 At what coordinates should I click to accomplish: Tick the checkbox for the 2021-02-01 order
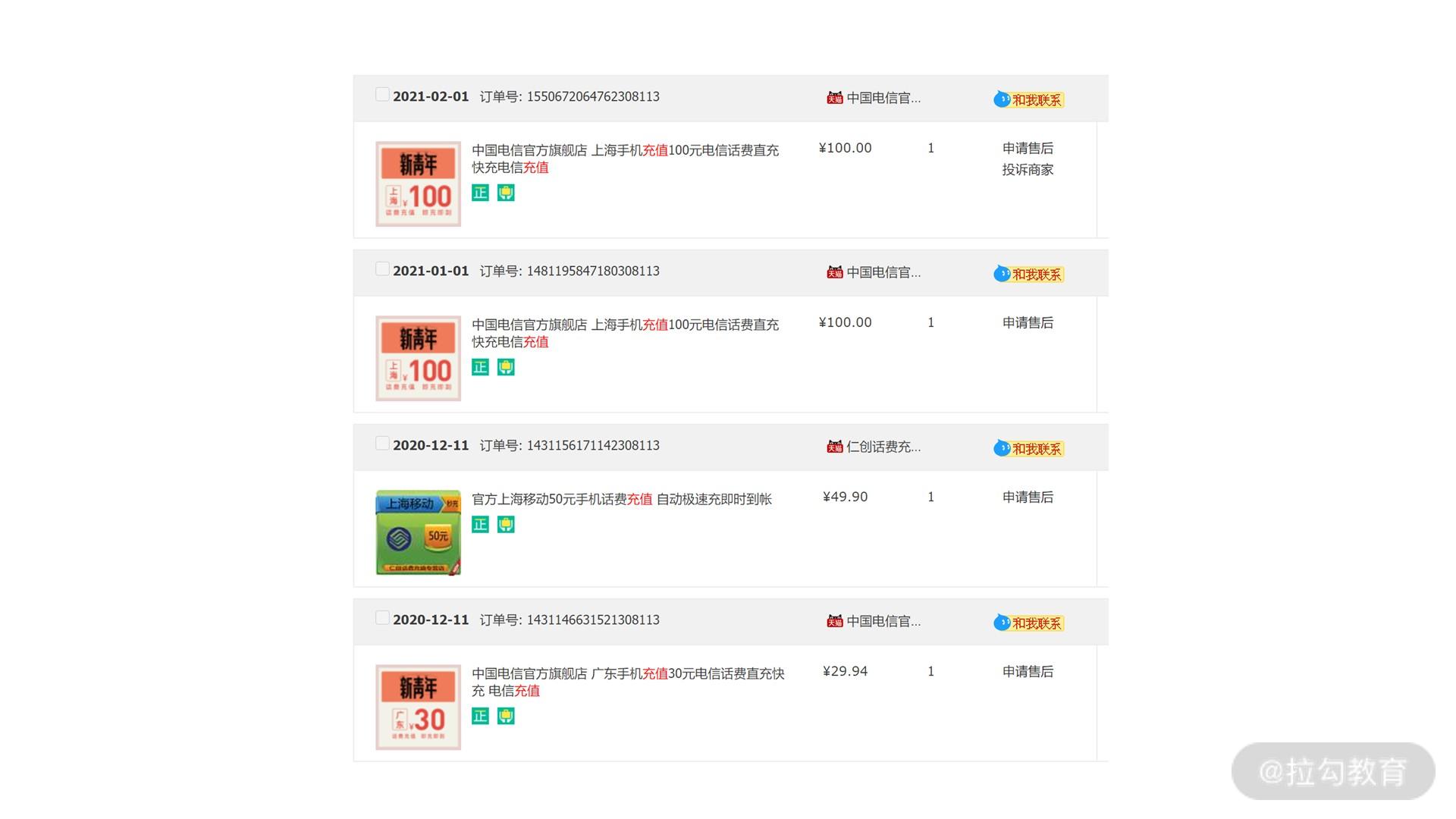point(382,95)
